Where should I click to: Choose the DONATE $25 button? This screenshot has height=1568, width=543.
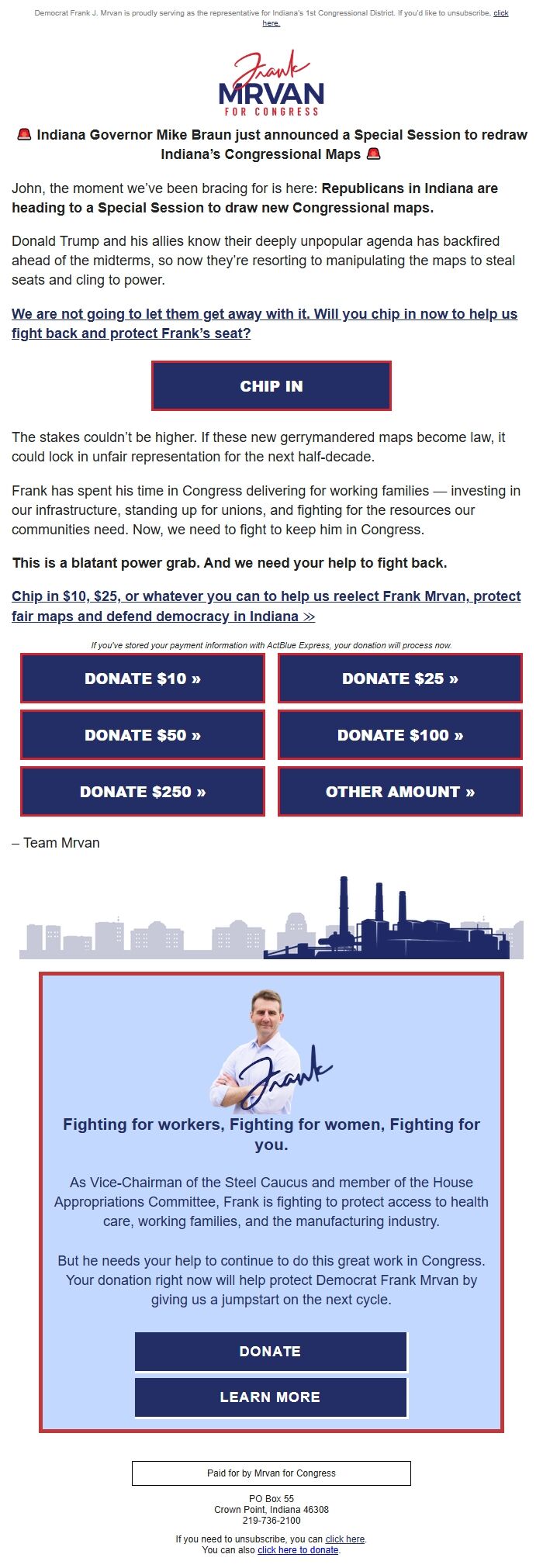[x=400, y=679]
